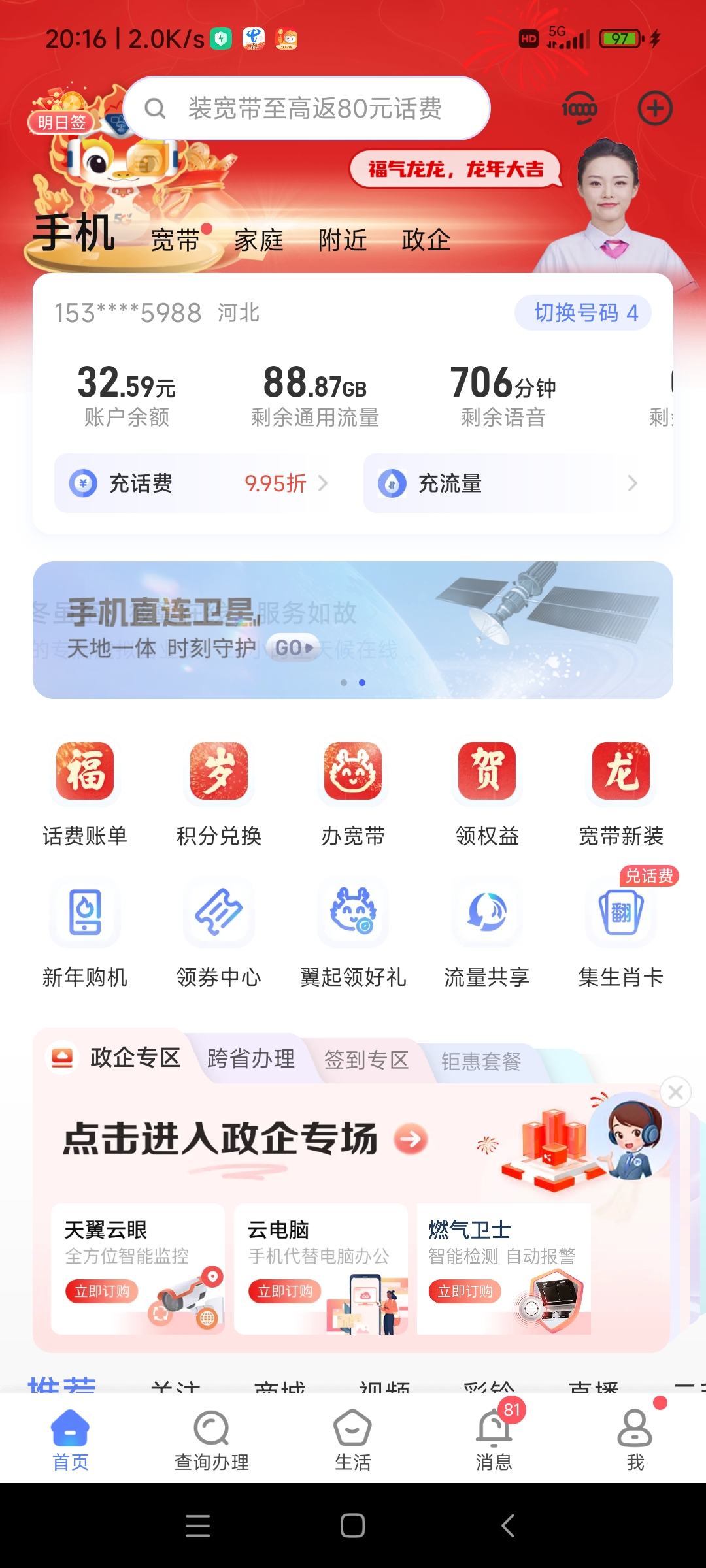Image resolution: width=706 pixels, height=1568 pixels.
Task: Tap 切换号码 to switch phone number
Action: (x=583, y=313)
